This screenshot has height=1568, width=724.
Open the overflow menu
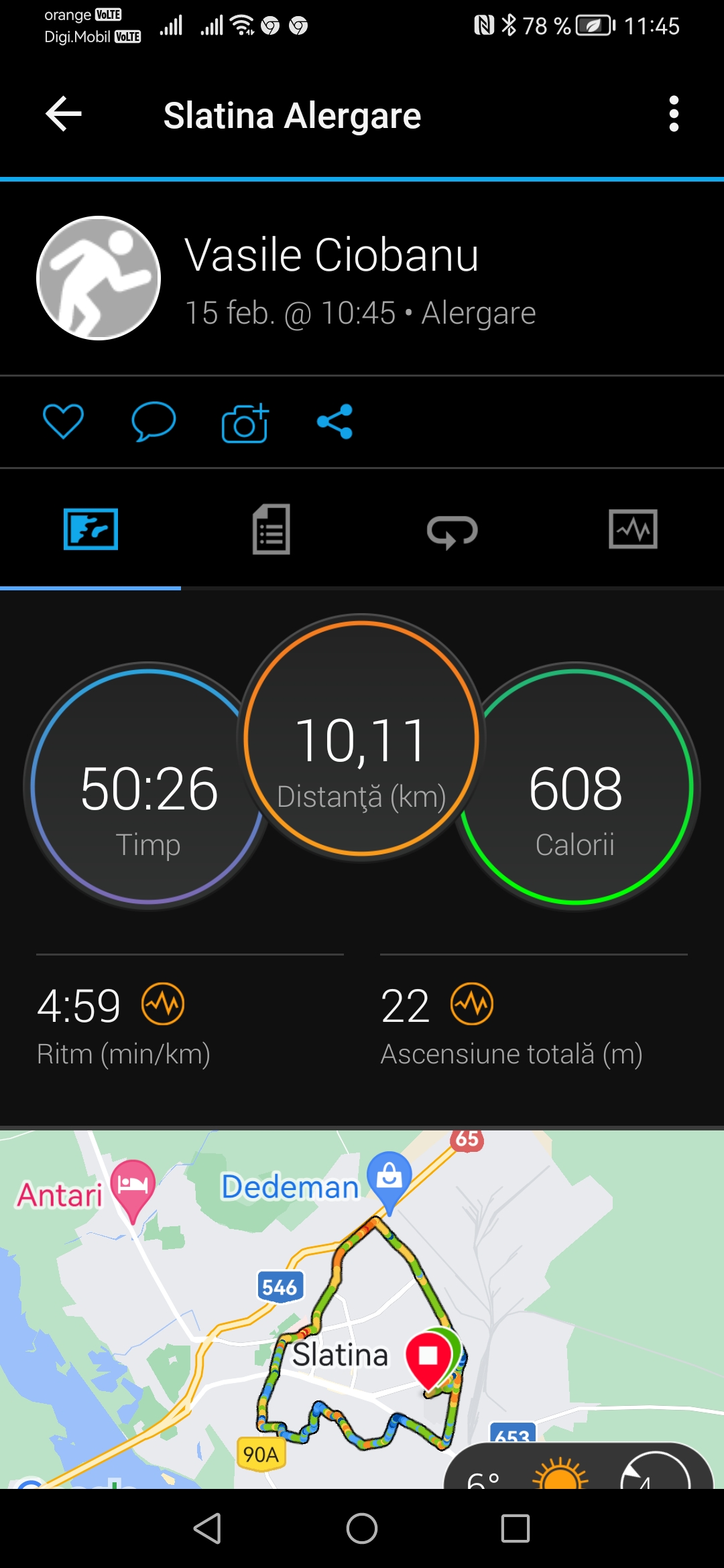(674, 114)
